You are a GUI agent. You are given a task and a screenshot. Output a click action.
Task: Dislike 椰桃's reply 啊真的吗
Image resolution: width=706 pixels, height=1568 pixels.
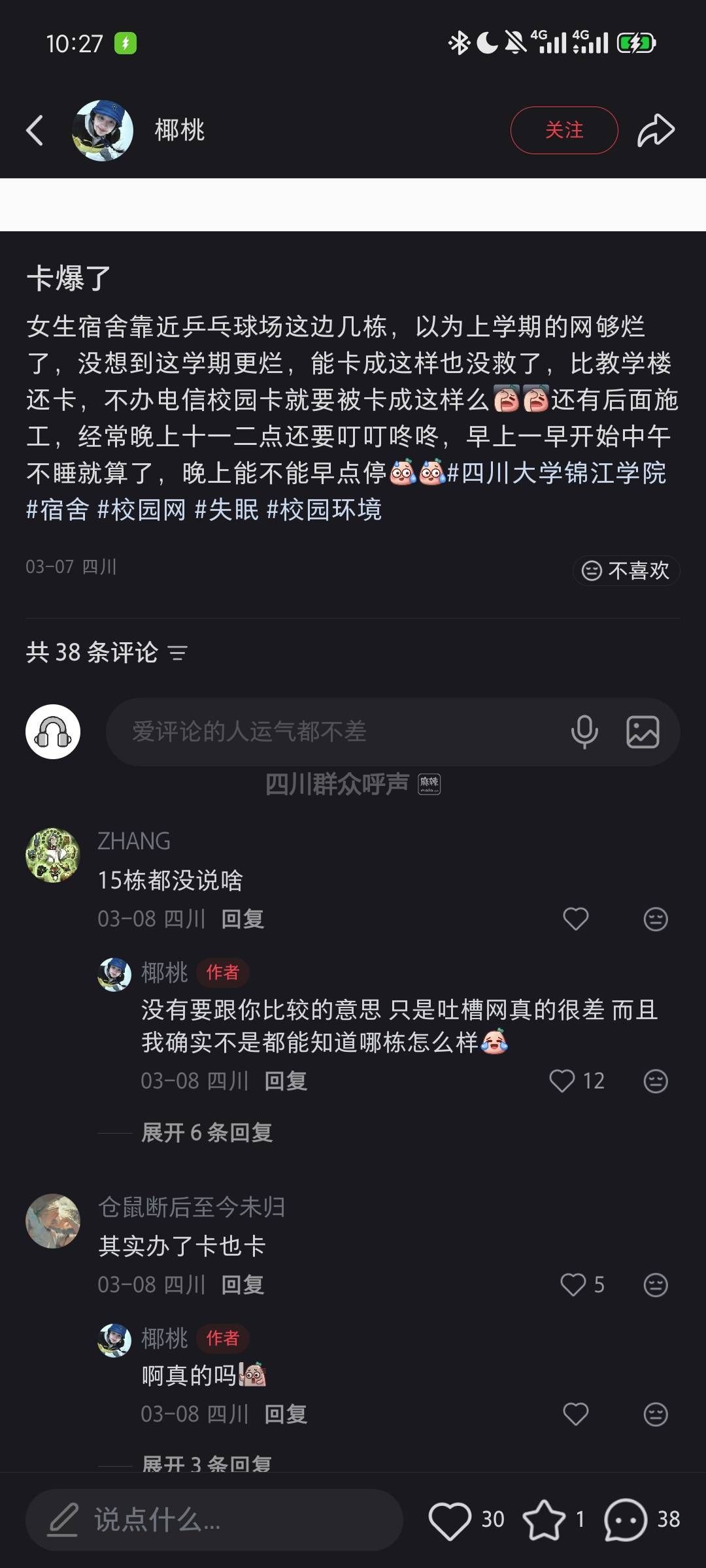(x=655, y=1414)
